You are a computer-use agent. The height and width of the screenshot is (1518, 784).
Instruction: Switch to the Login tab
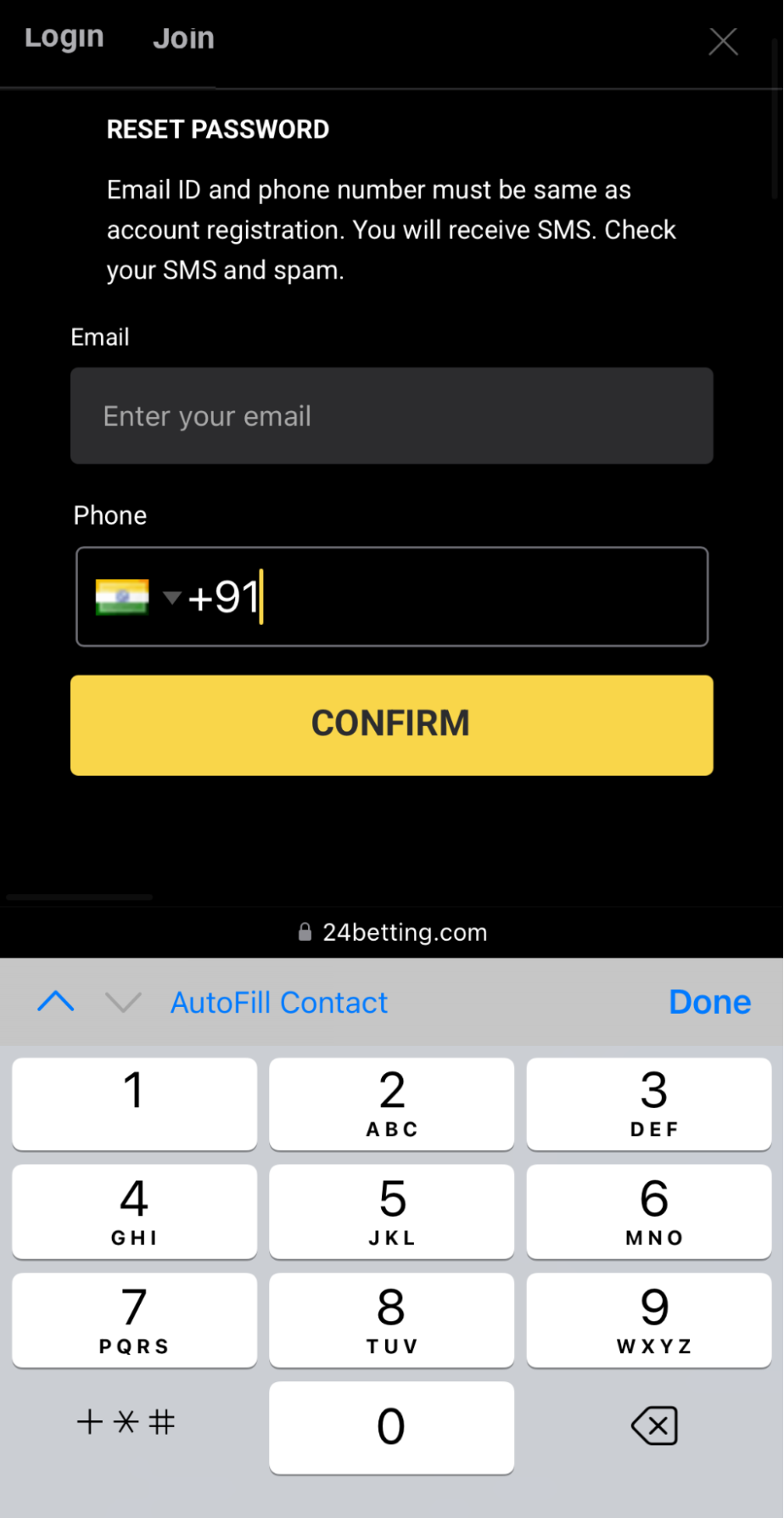click(64, 38)
